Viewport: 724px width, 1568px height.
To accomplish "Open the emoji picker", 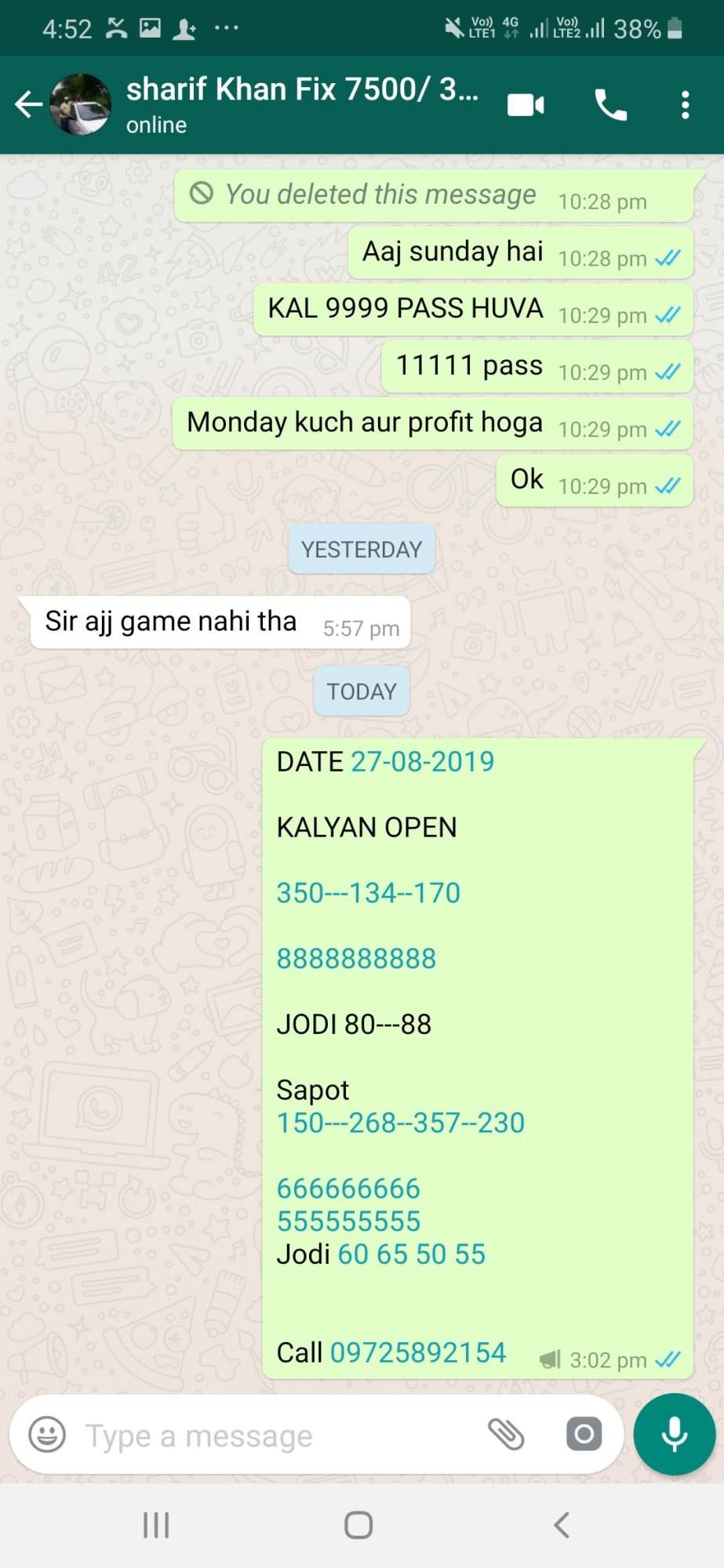I will coord(47,1435).
